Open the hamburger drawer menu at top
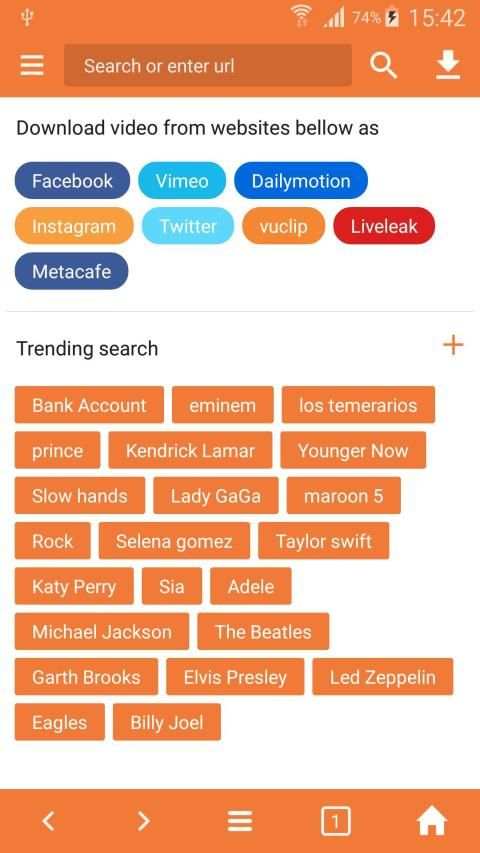The height and width of the screenshot is (853, 480). point(32,66)
